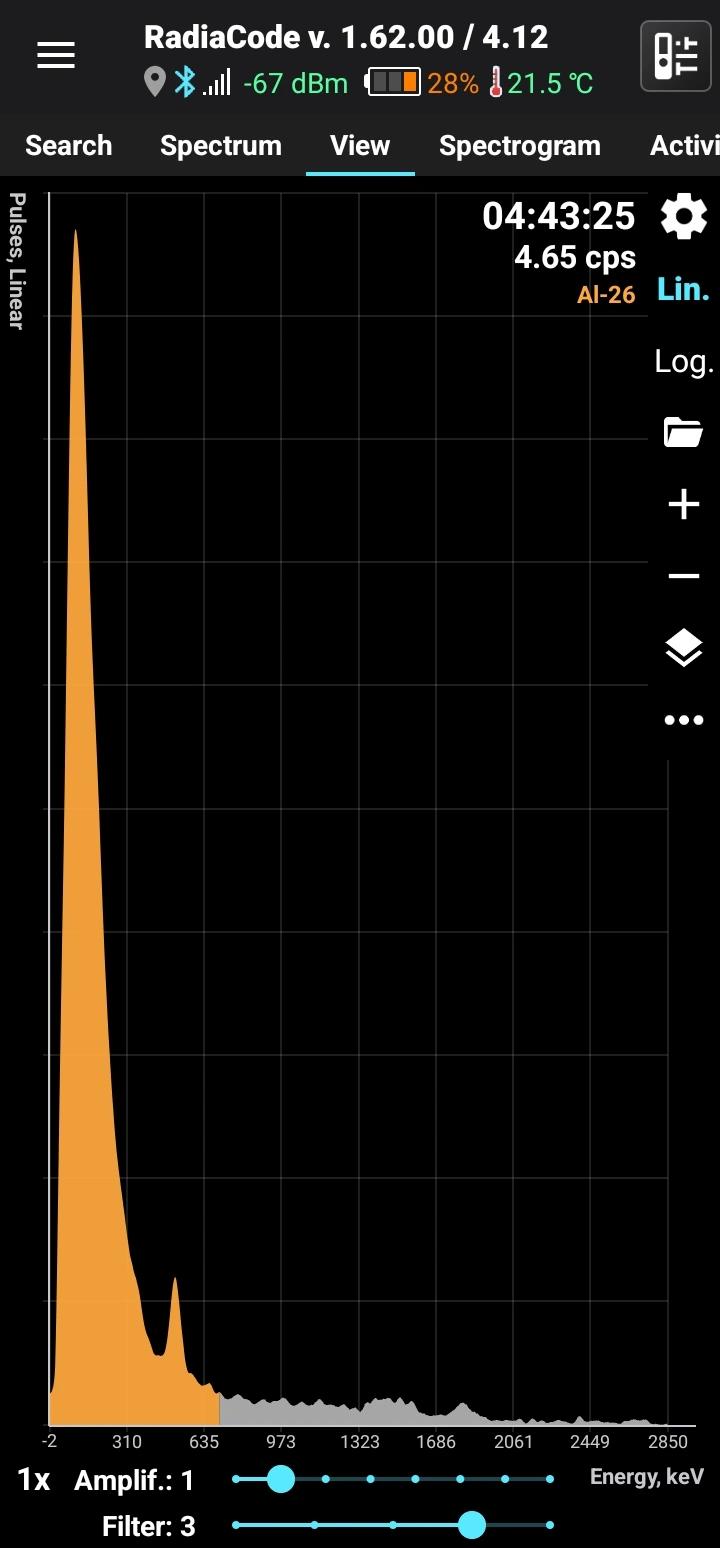
Task: Set Filter slider to first dot
Action: click(236, 1525)
